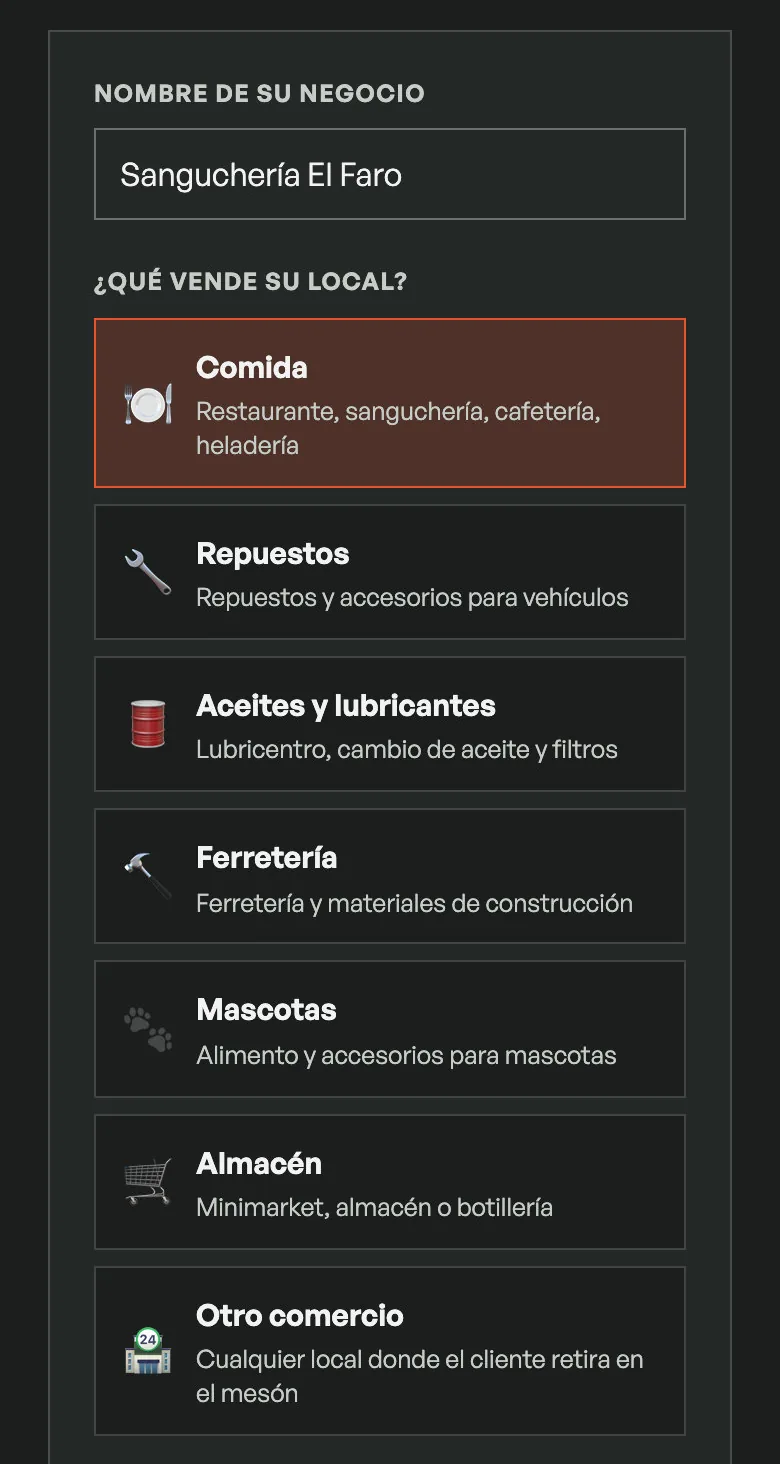Edit the business name field
The image size is (780, 1464).
pyautogui.click(x=390, y=174)
